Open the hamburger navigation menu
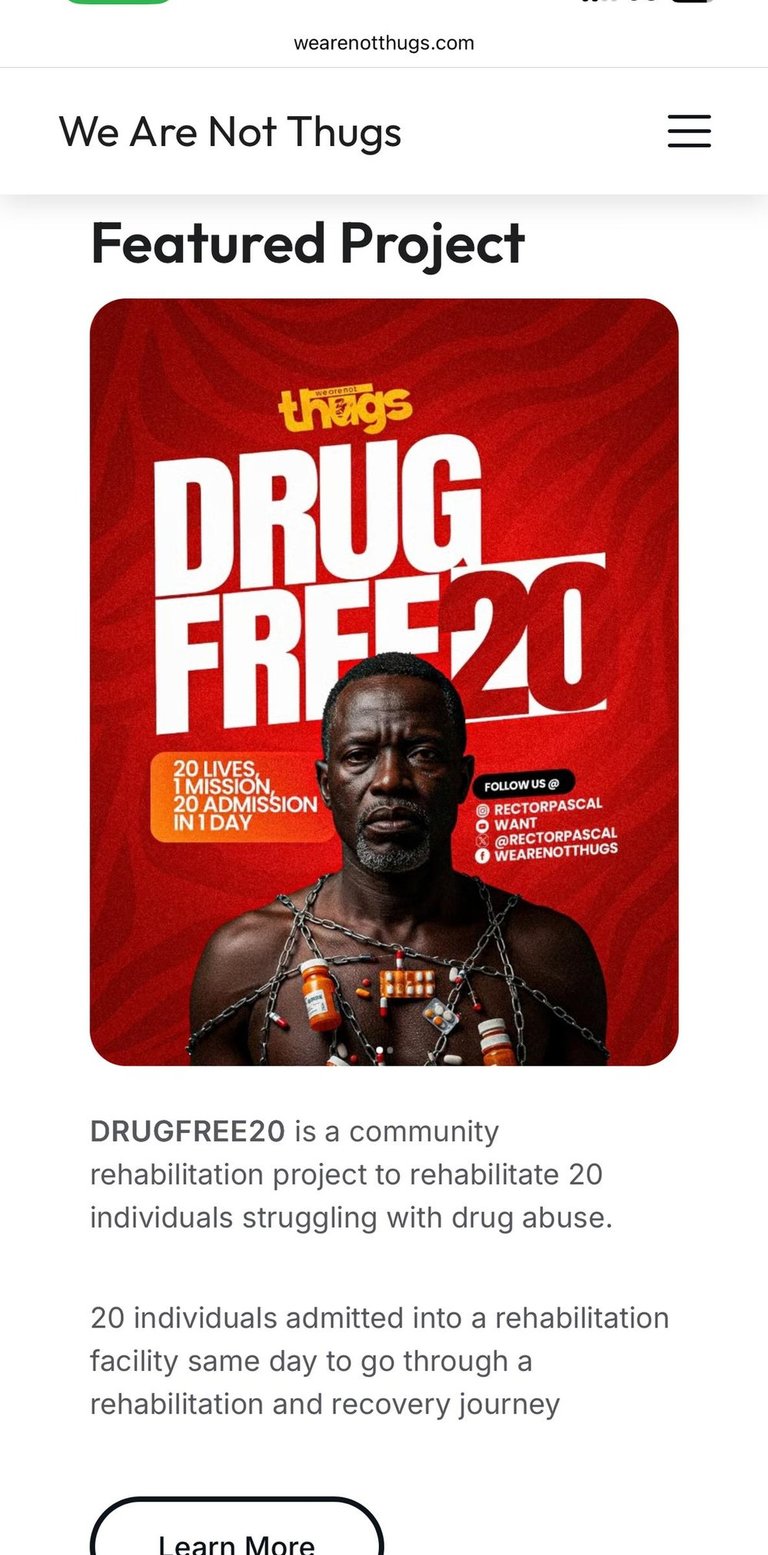Image resolution: width=768 pixels, height=1555 pixels. [x=689, y=131]
